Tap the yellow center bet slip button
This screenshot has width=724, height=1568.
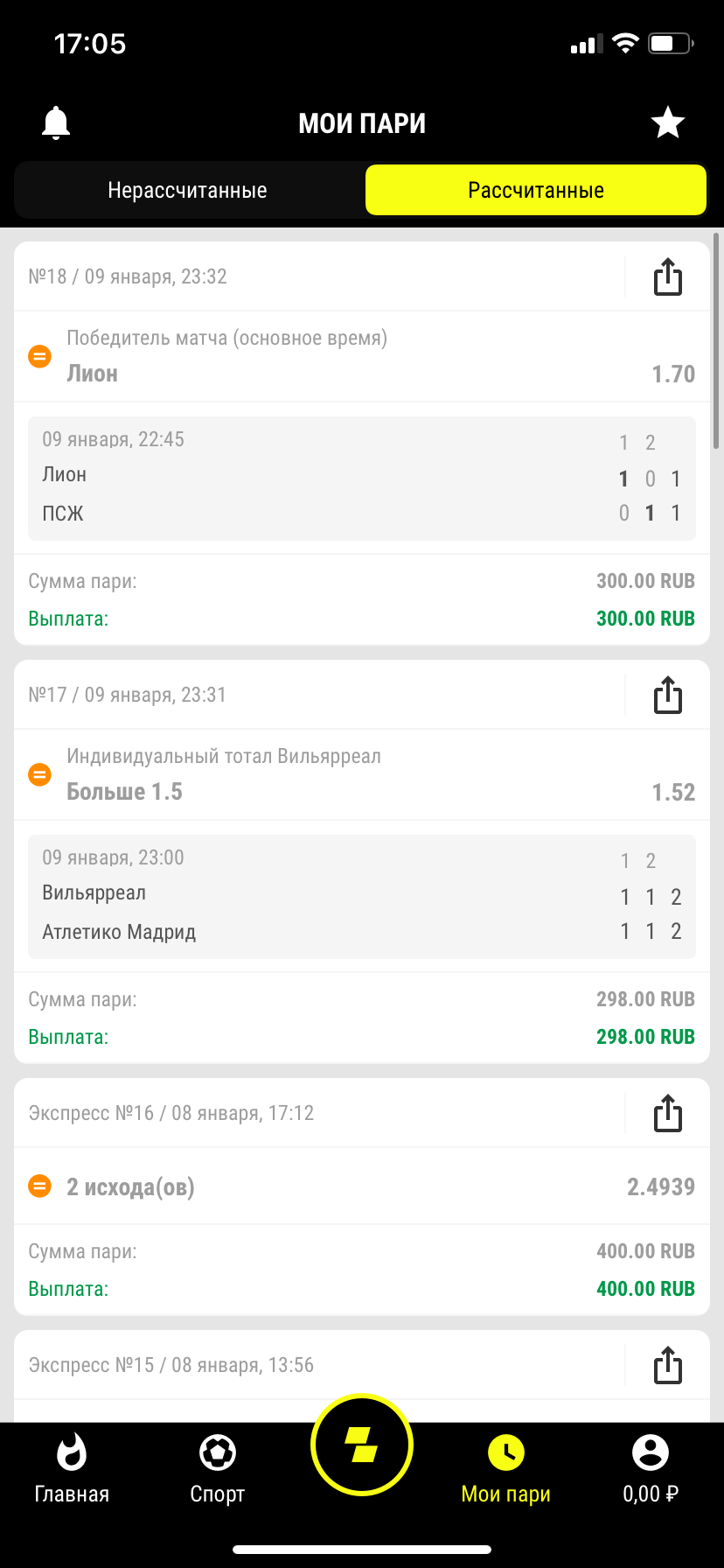362,1445
